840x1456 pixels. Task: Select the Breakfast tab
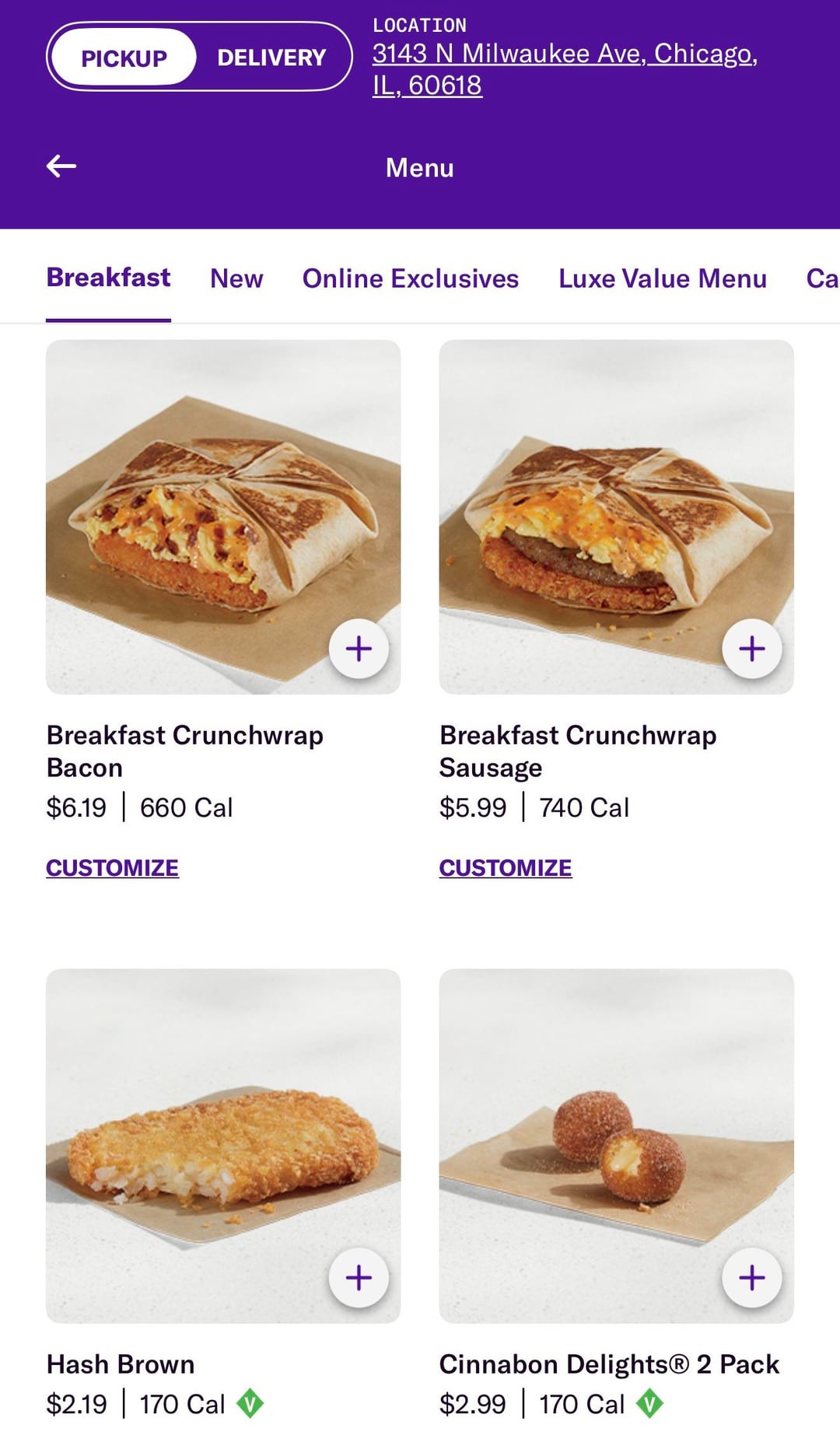coord(108,278)
